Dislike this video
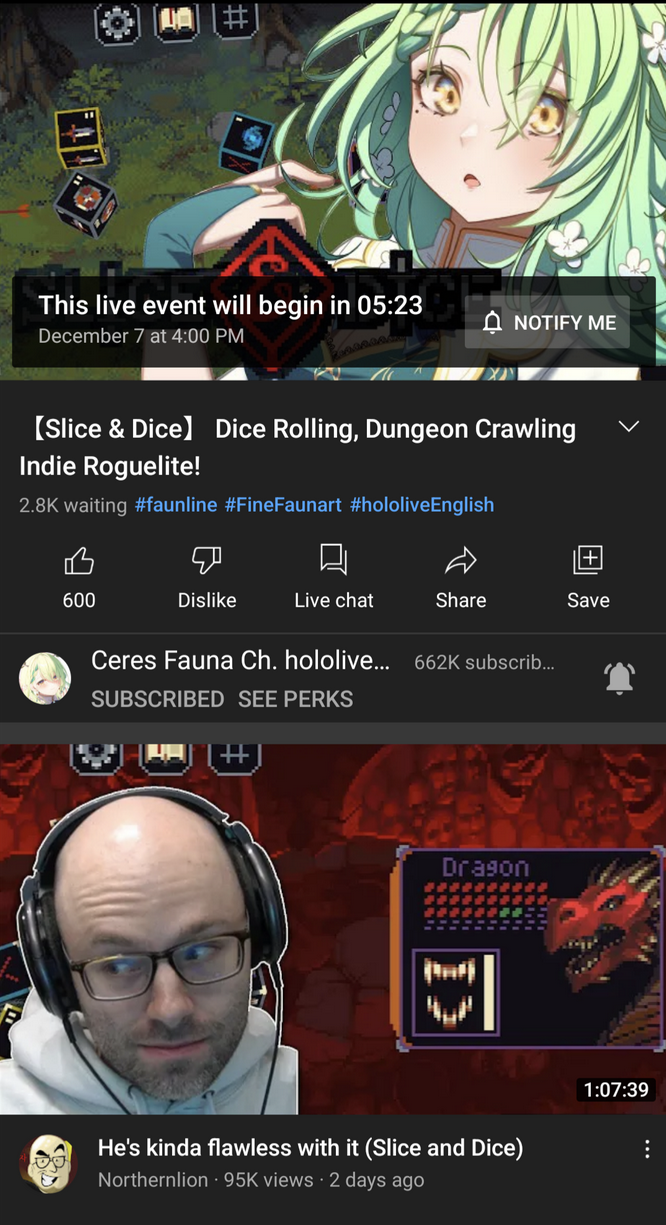 (x=207, y=575)
